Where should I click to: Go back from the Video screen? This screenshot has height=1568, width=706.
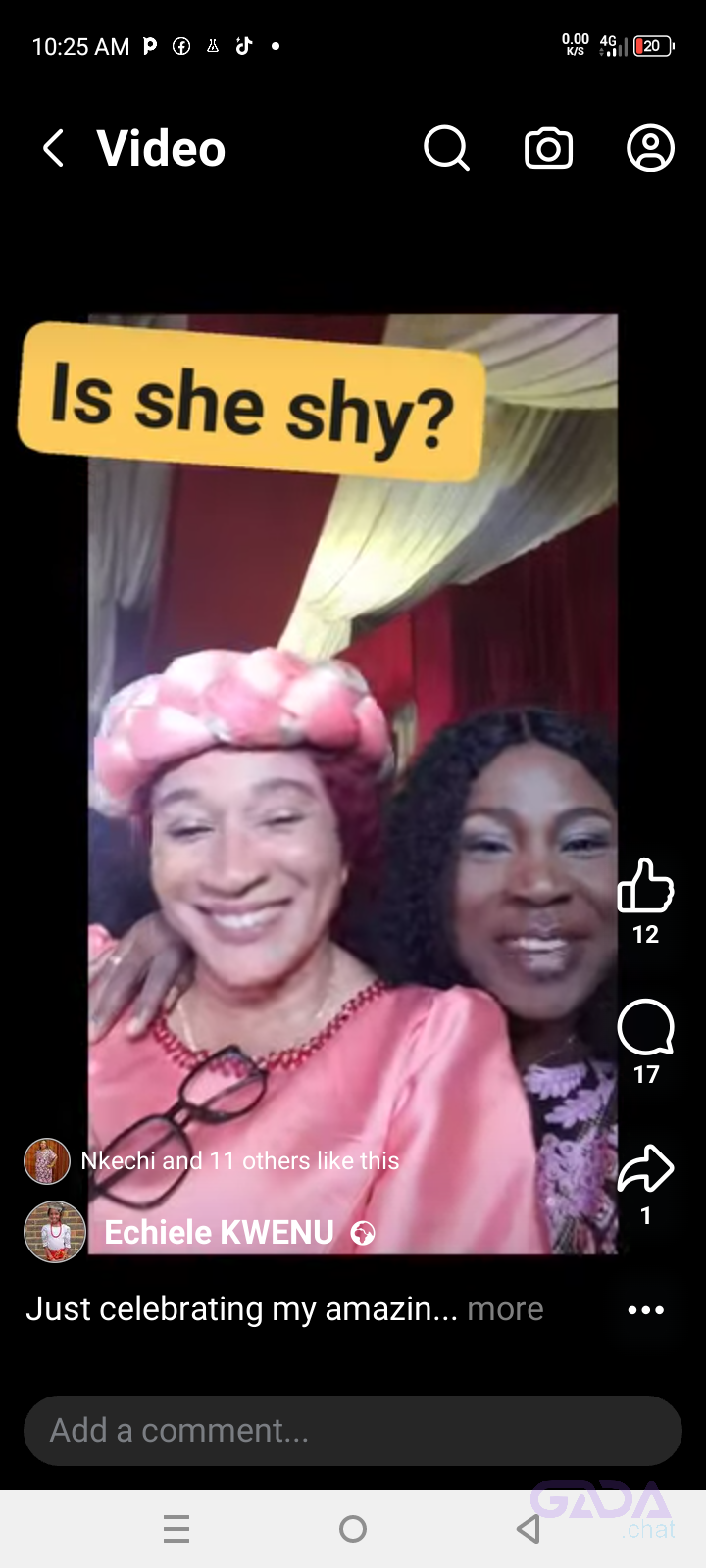(x=54, y=149)
